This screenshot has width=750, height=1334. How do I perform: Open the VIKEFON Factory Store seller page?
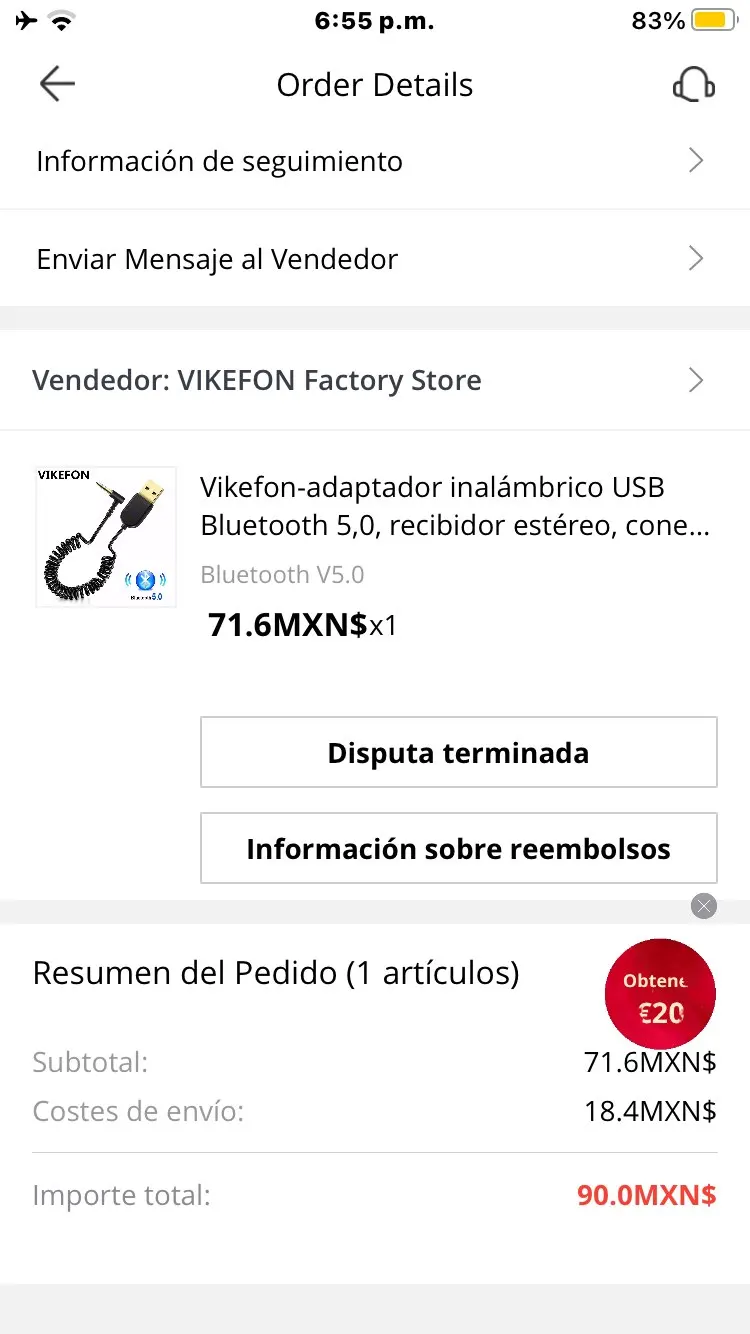(x=374, y=380)
